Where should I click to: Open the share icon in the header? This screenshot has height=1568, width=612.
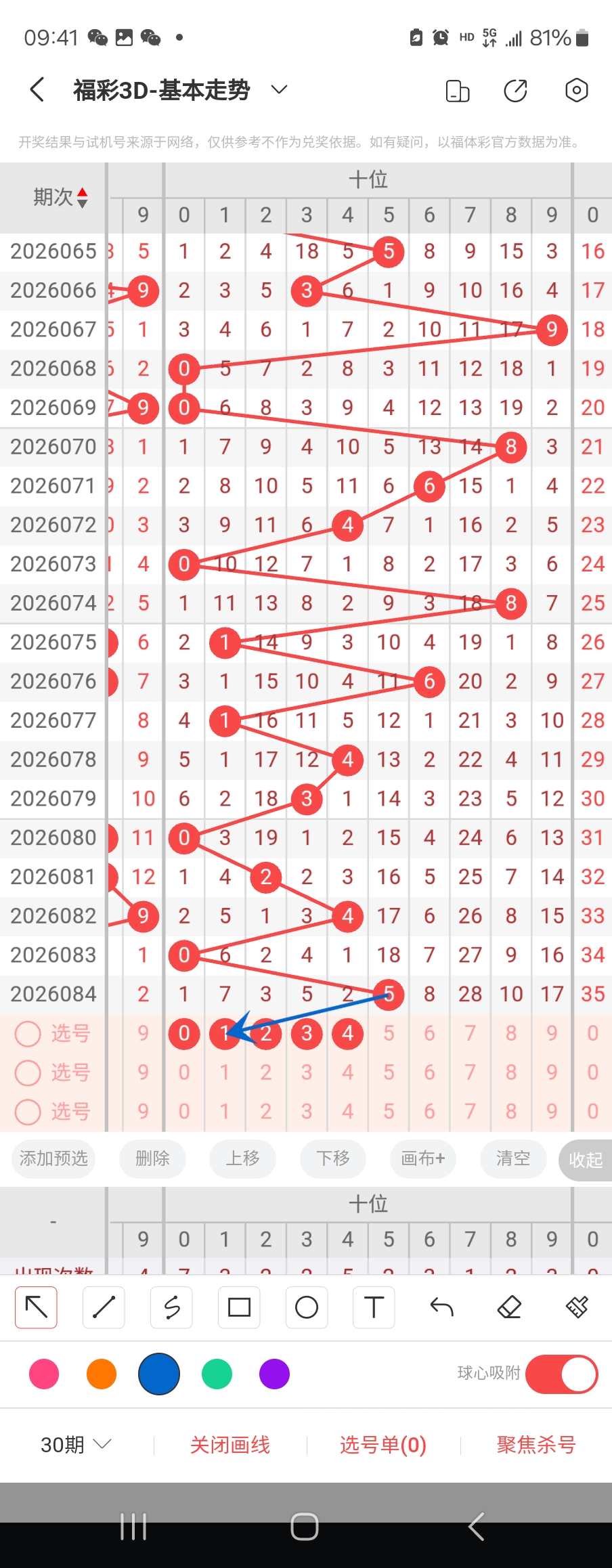(515, 90)
